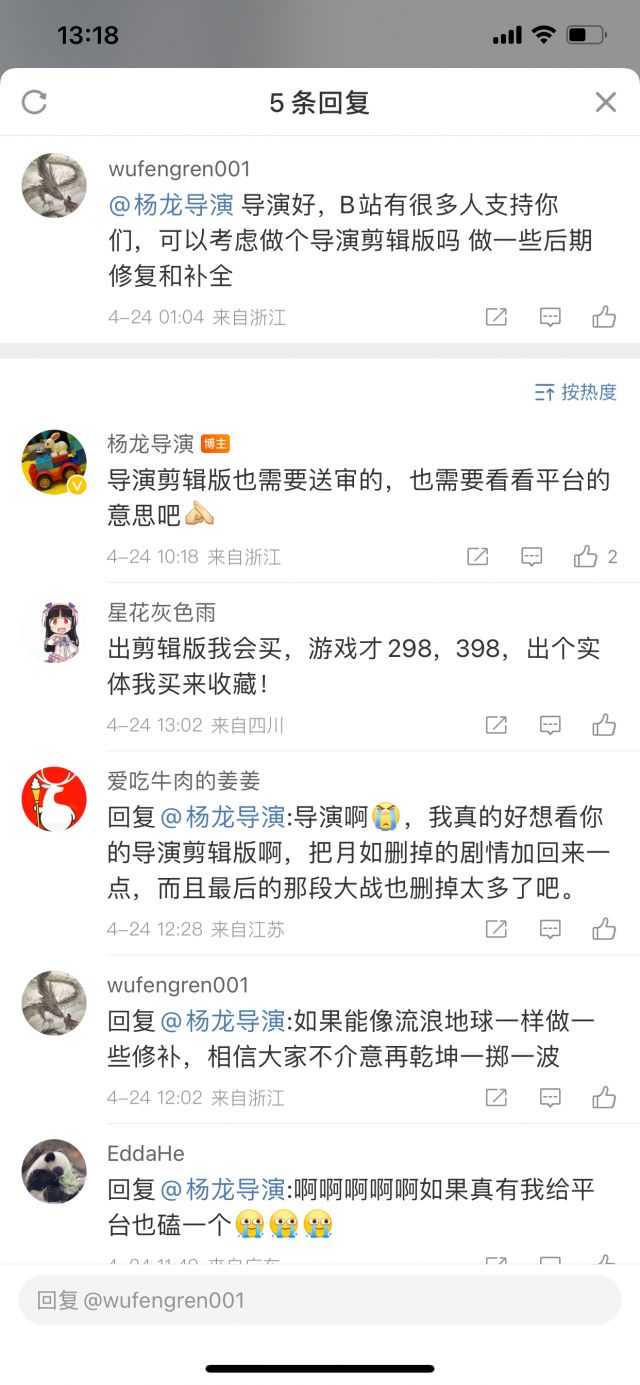This screenshot has height=1385, width=640.
Task: Refresh the replies list
Action: point(34,102)
